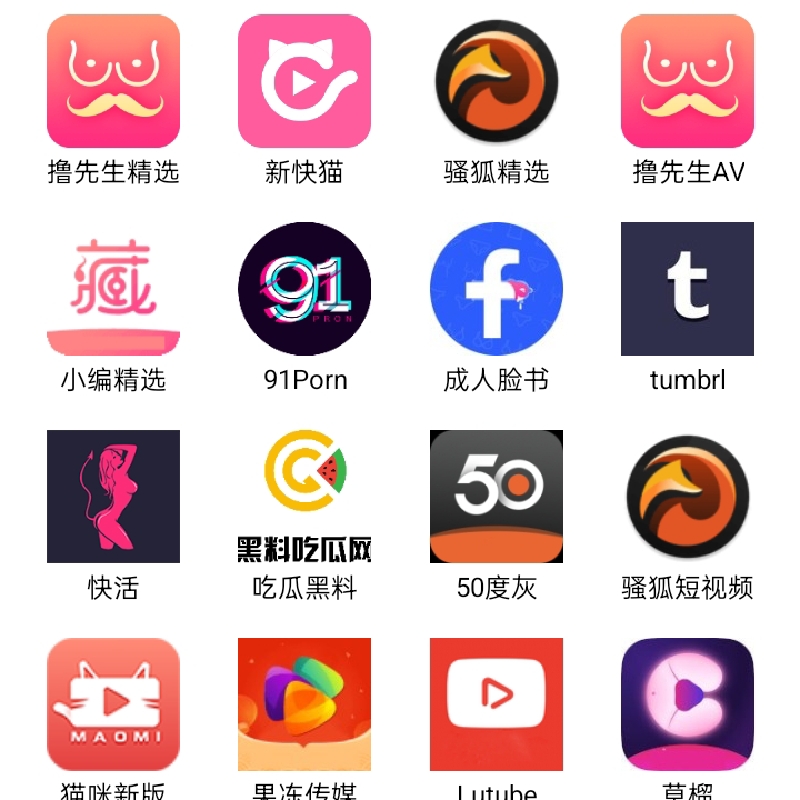The height and width of the screenshot is (800, 800).
Task: Launch the MAOMI 猫咪新版 icon
Action: pos(113,705)
